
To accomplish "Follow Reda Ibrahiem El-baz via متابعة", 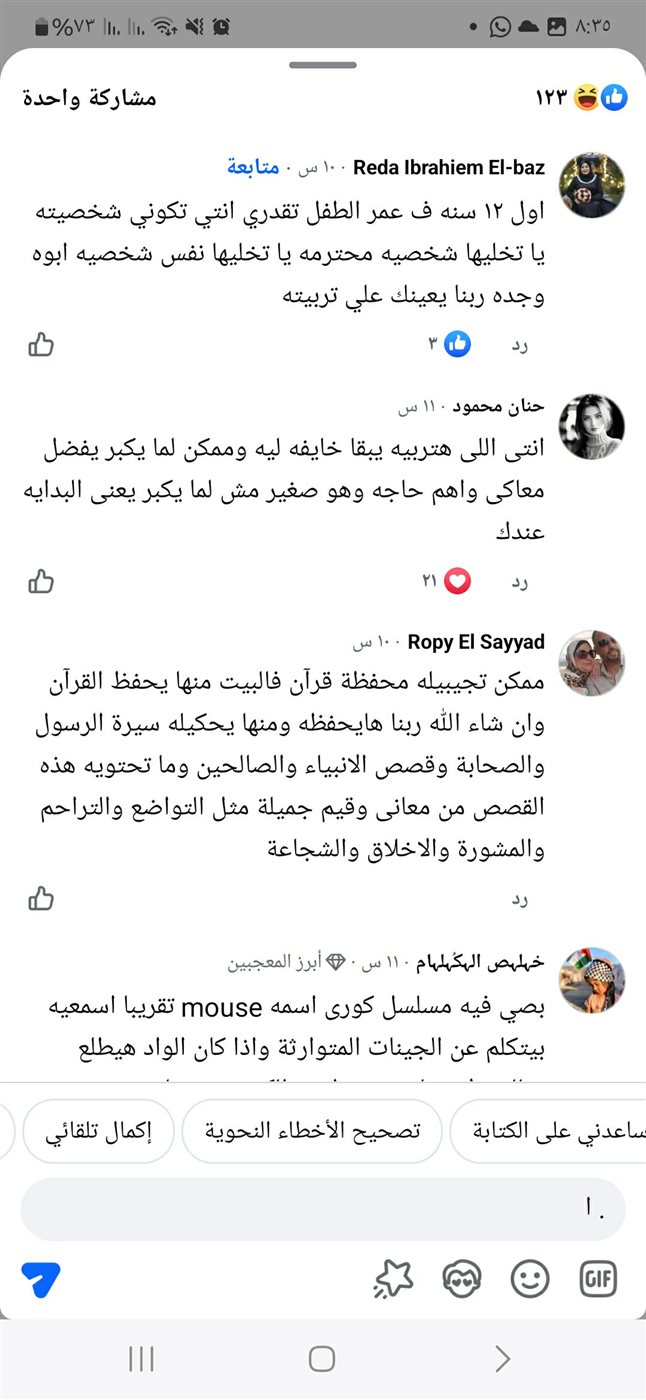I will pyautogui.click(x=253, y=167).
